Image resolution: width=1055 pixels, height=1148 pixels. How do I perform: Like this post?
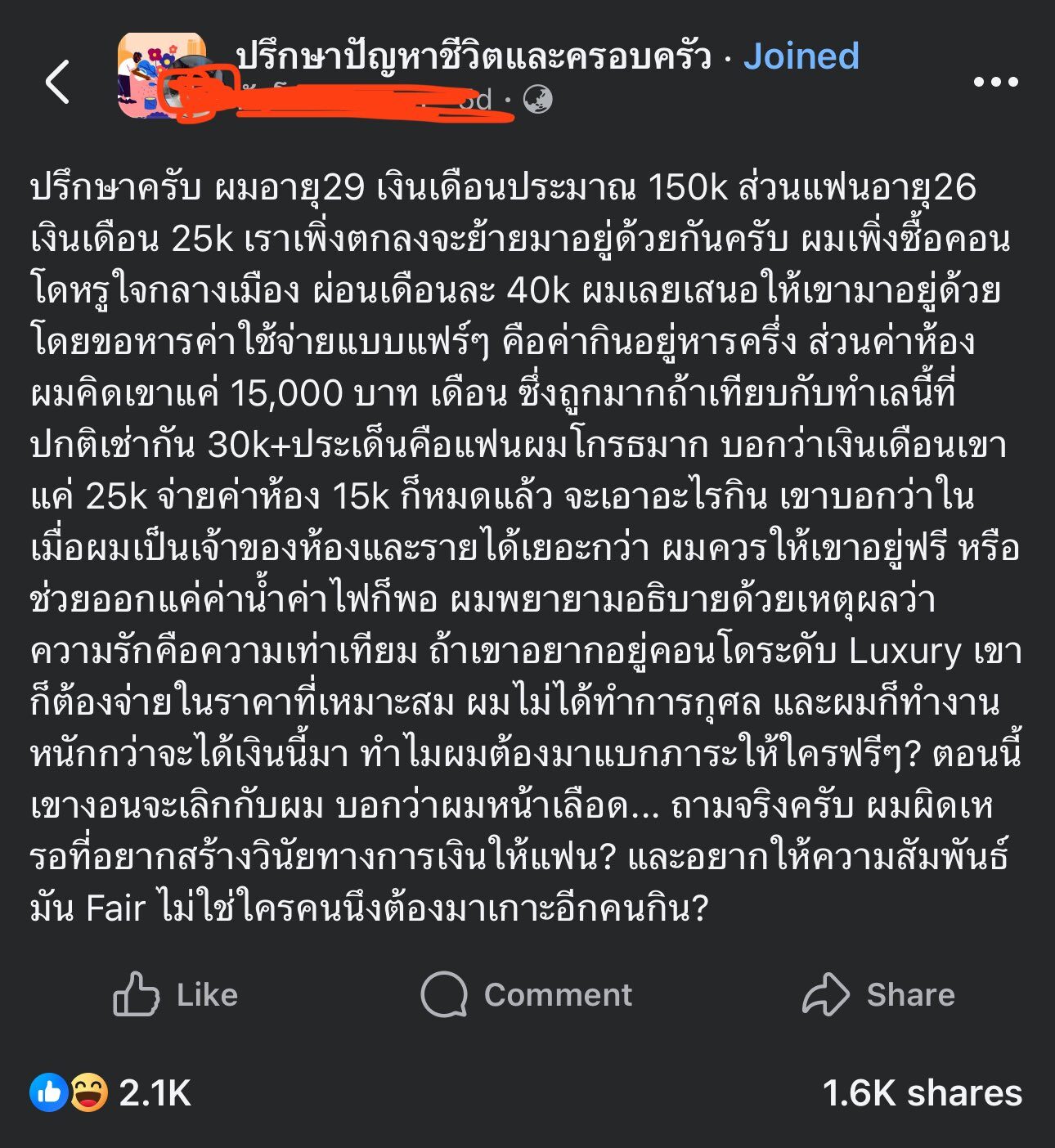coord(175,994)
